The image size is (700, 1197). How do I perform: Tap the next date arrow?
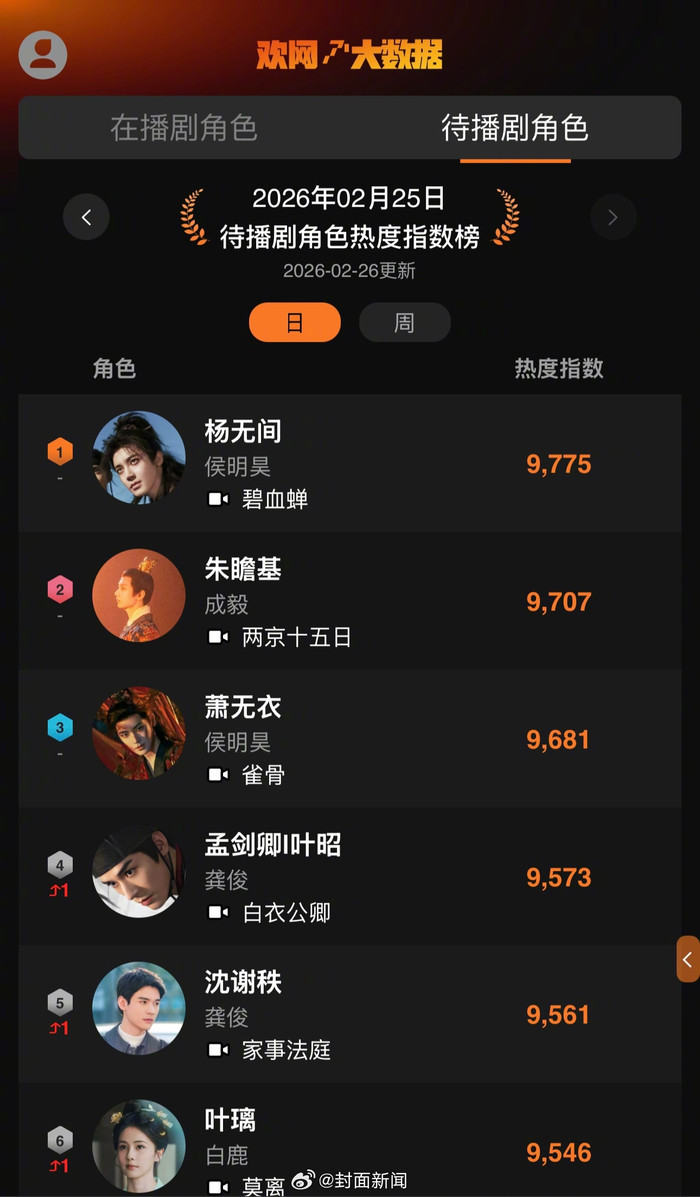pos(613,217)
